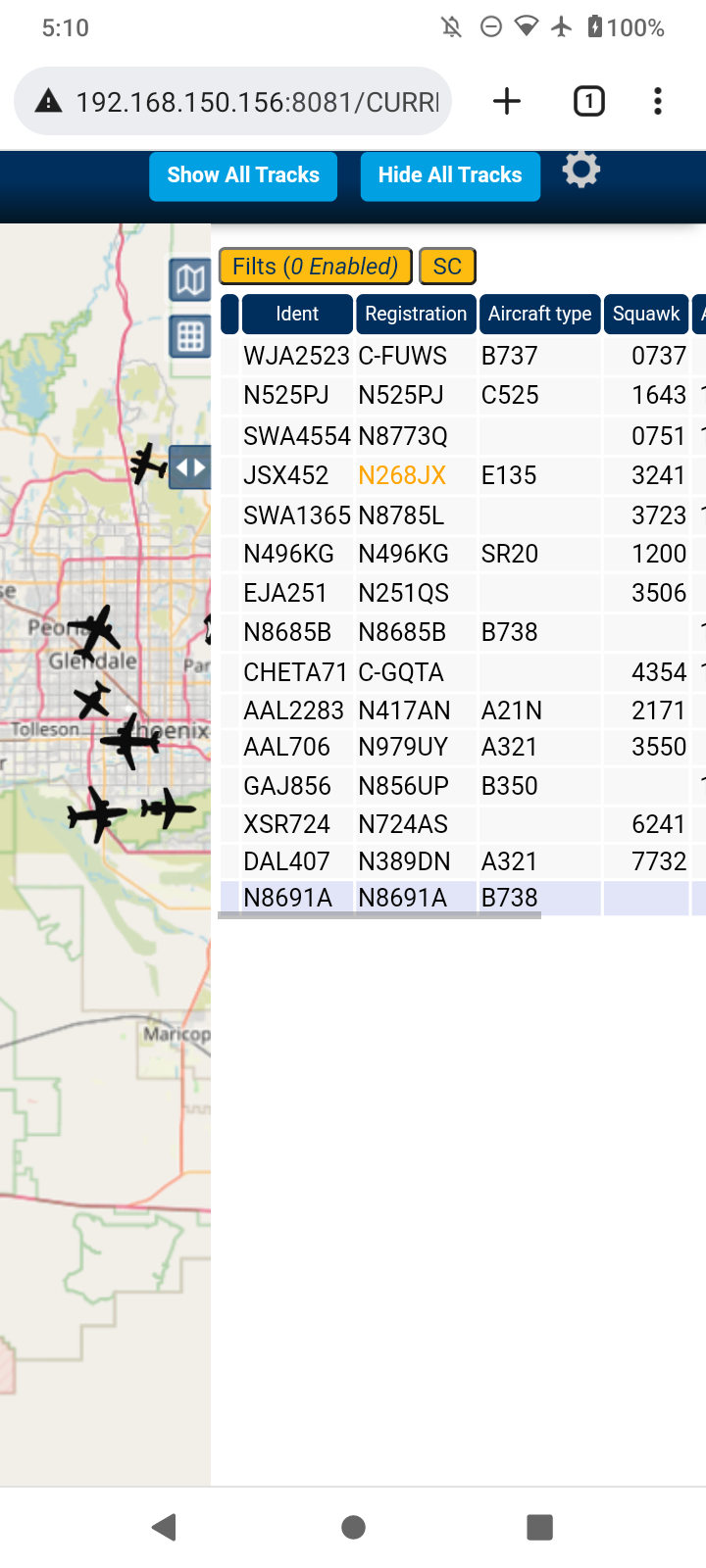The image size is (706, 1568).
Task: Sort table by Registration column
Action: 416,314
